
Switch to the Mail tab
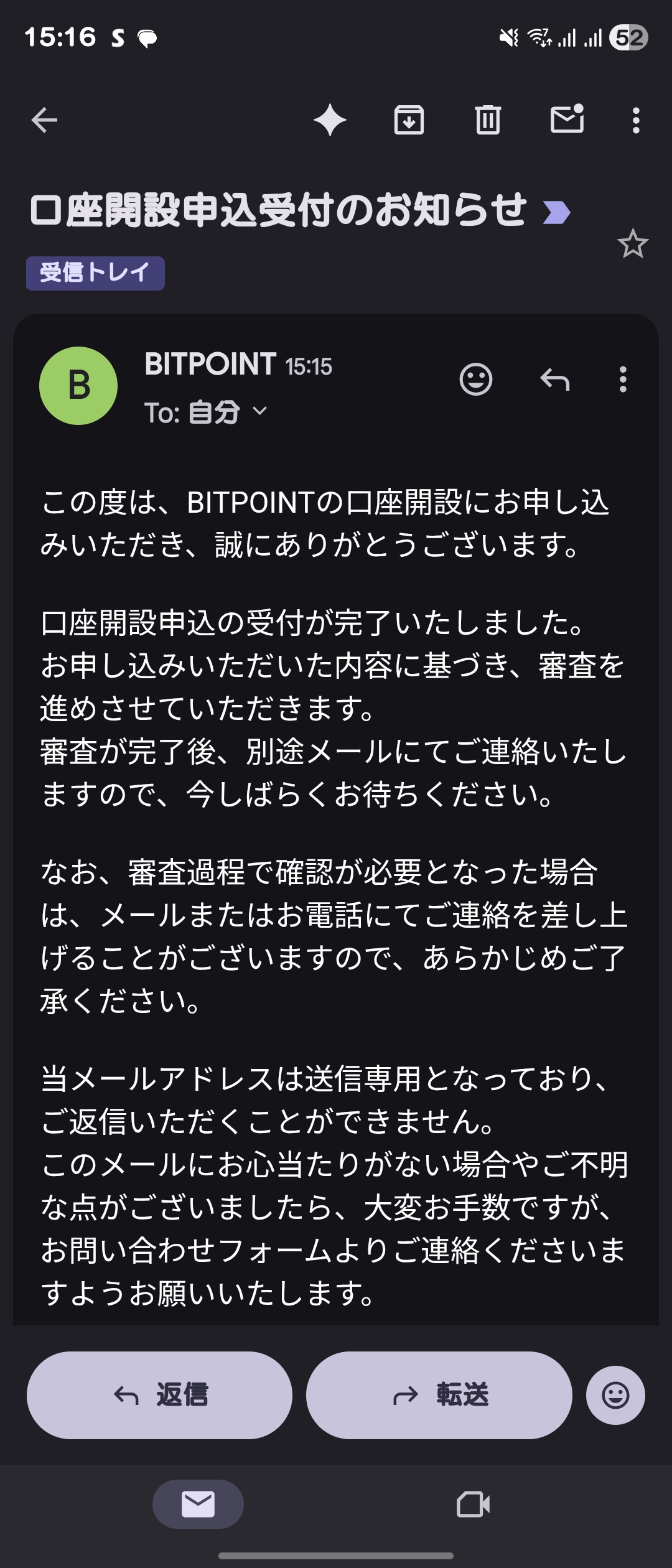(x=198, y=1505)
